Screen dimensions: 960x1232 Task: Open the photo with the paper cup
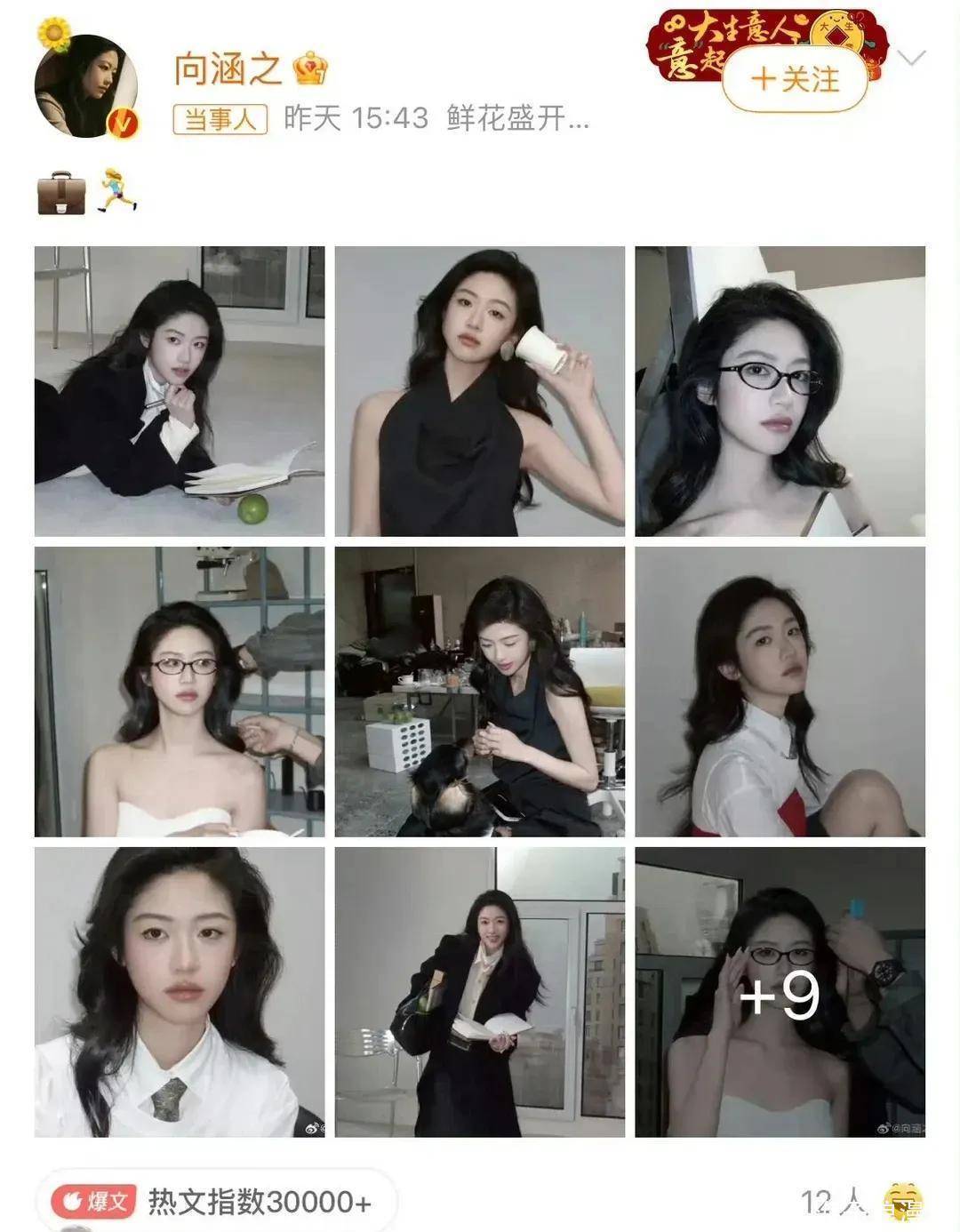[x=479, y=391]
